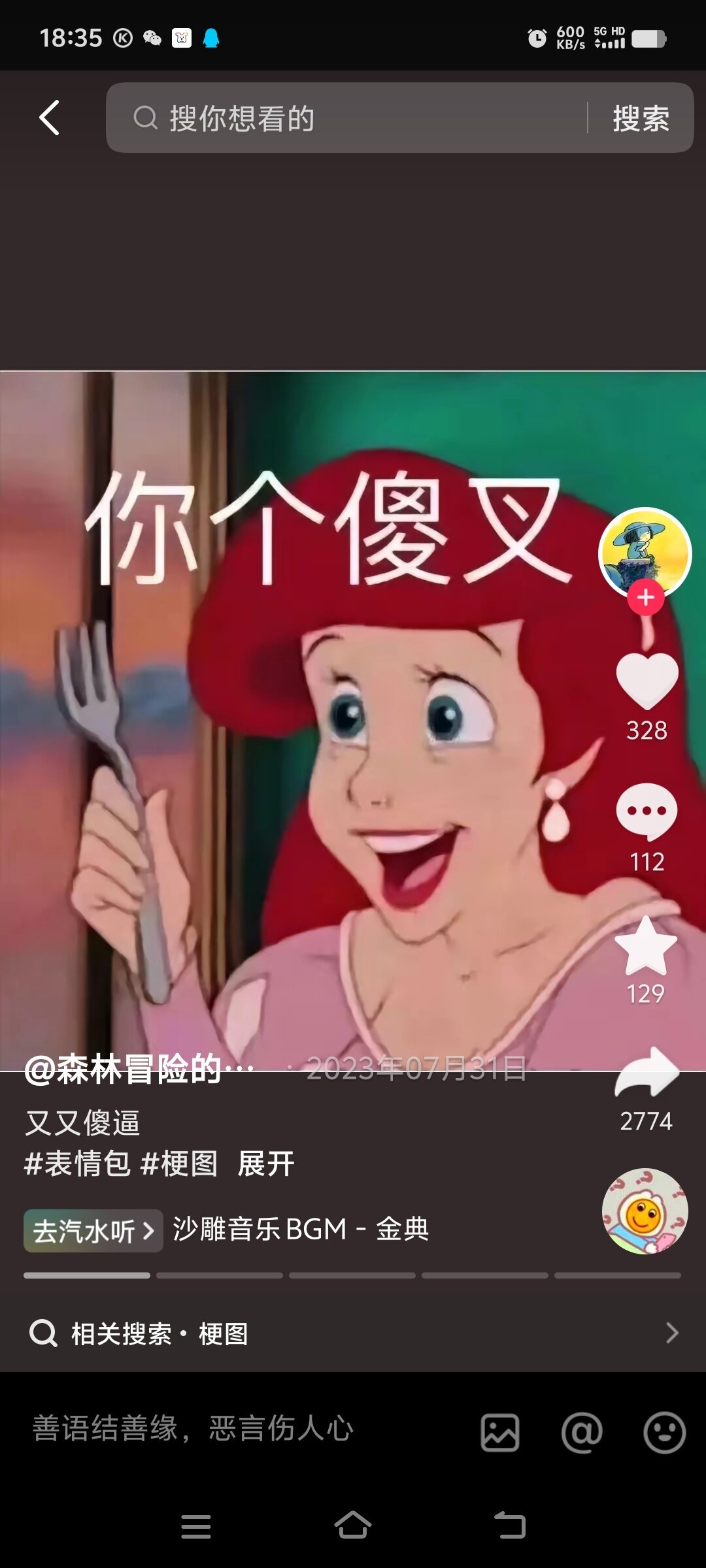The height and width of the screenshot is (1568, 706).
Task: Open the @森林冒险的 username
Action: 139,1070
